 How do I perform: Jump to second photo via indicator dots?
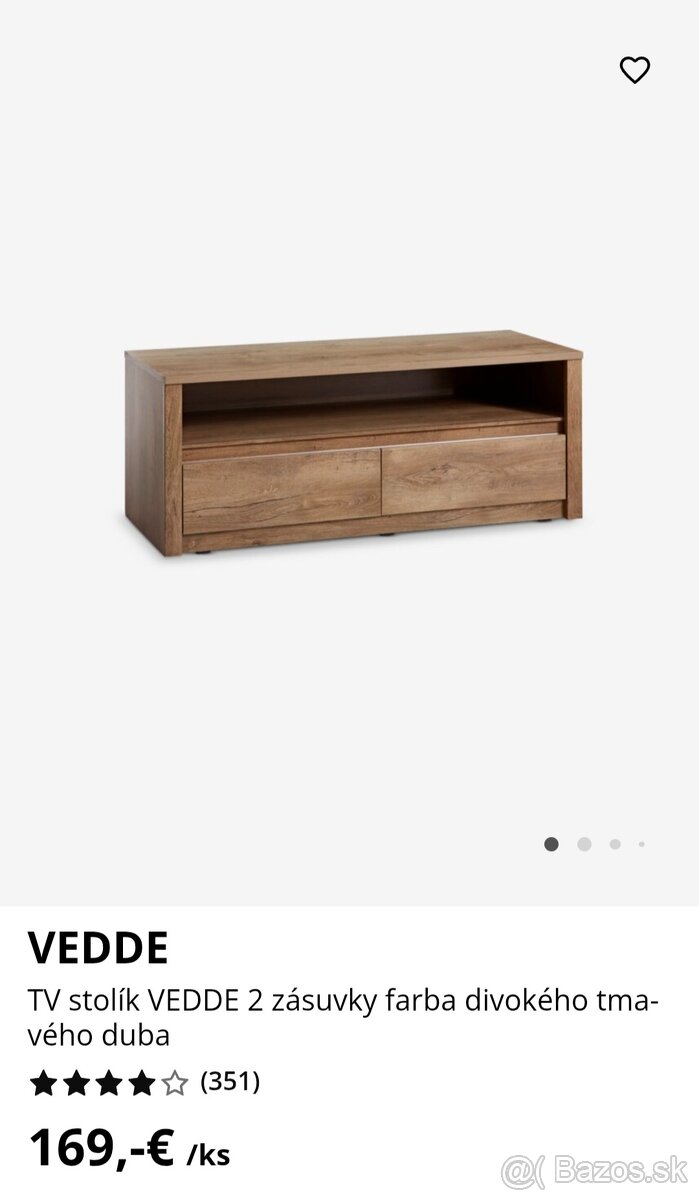pos(584,844)
